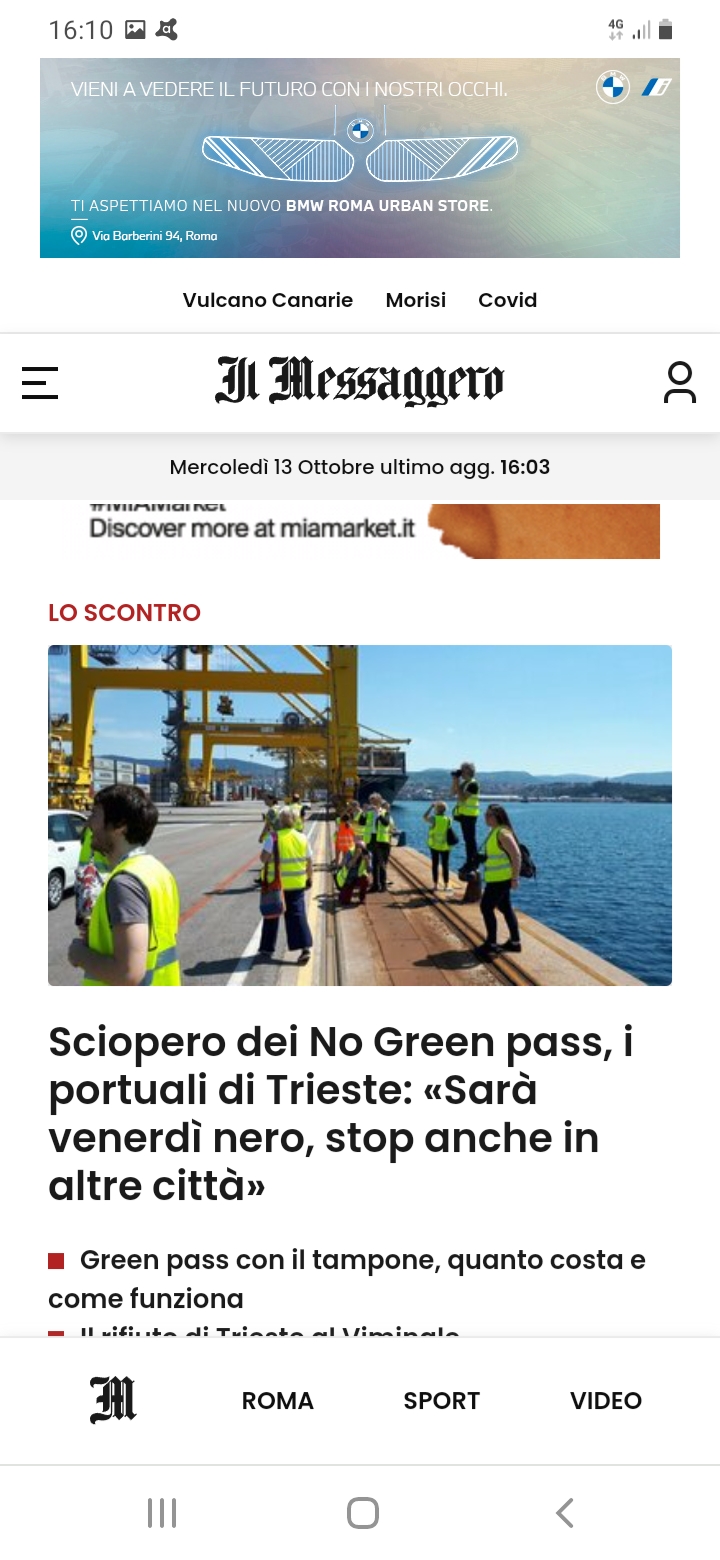Open the hamburger menu

pyautogui.click(x=40, y=383)
